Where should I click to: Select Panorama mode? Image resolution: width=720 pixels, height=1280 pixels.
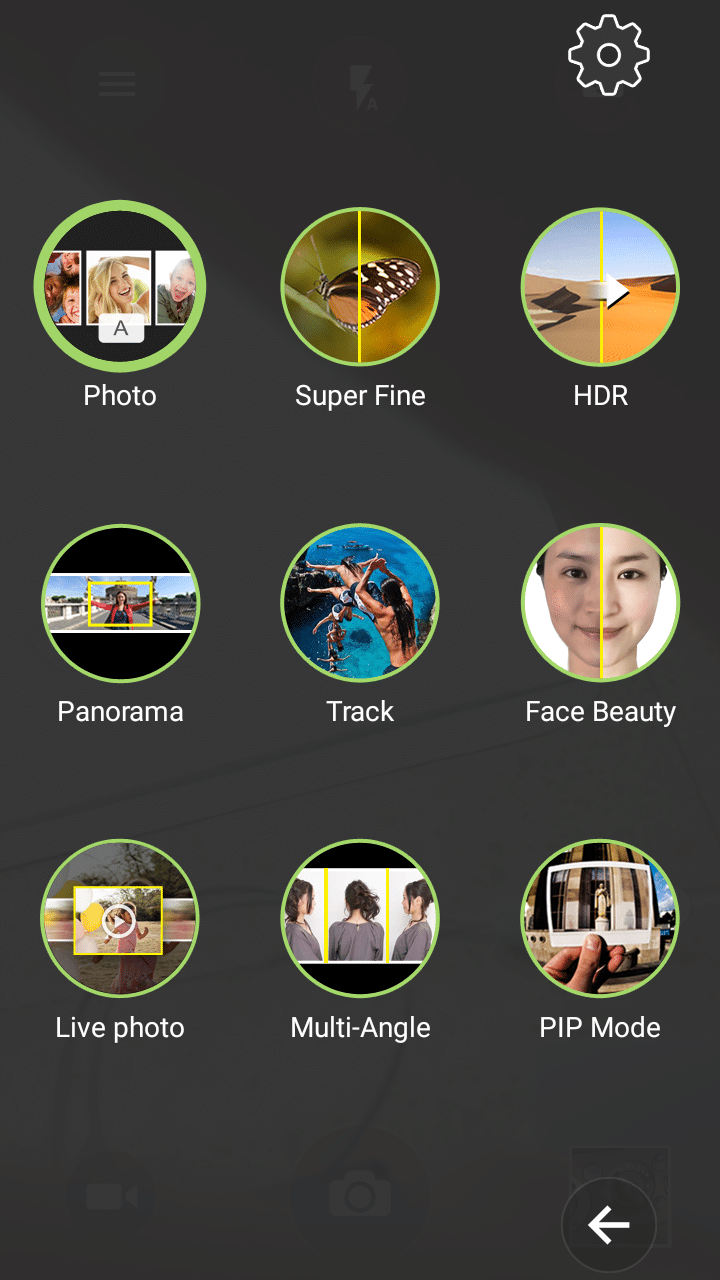[x=120, y=604]
